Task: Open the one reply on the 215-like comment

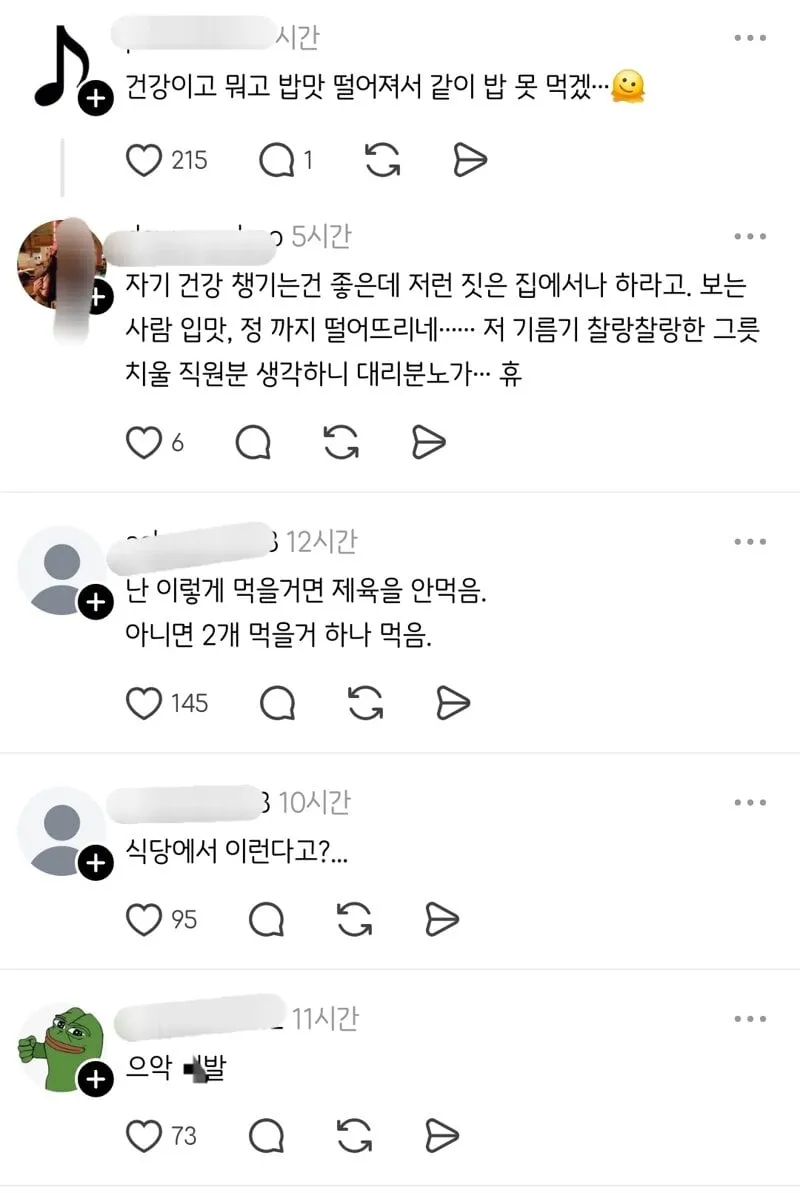Action: 277,159
